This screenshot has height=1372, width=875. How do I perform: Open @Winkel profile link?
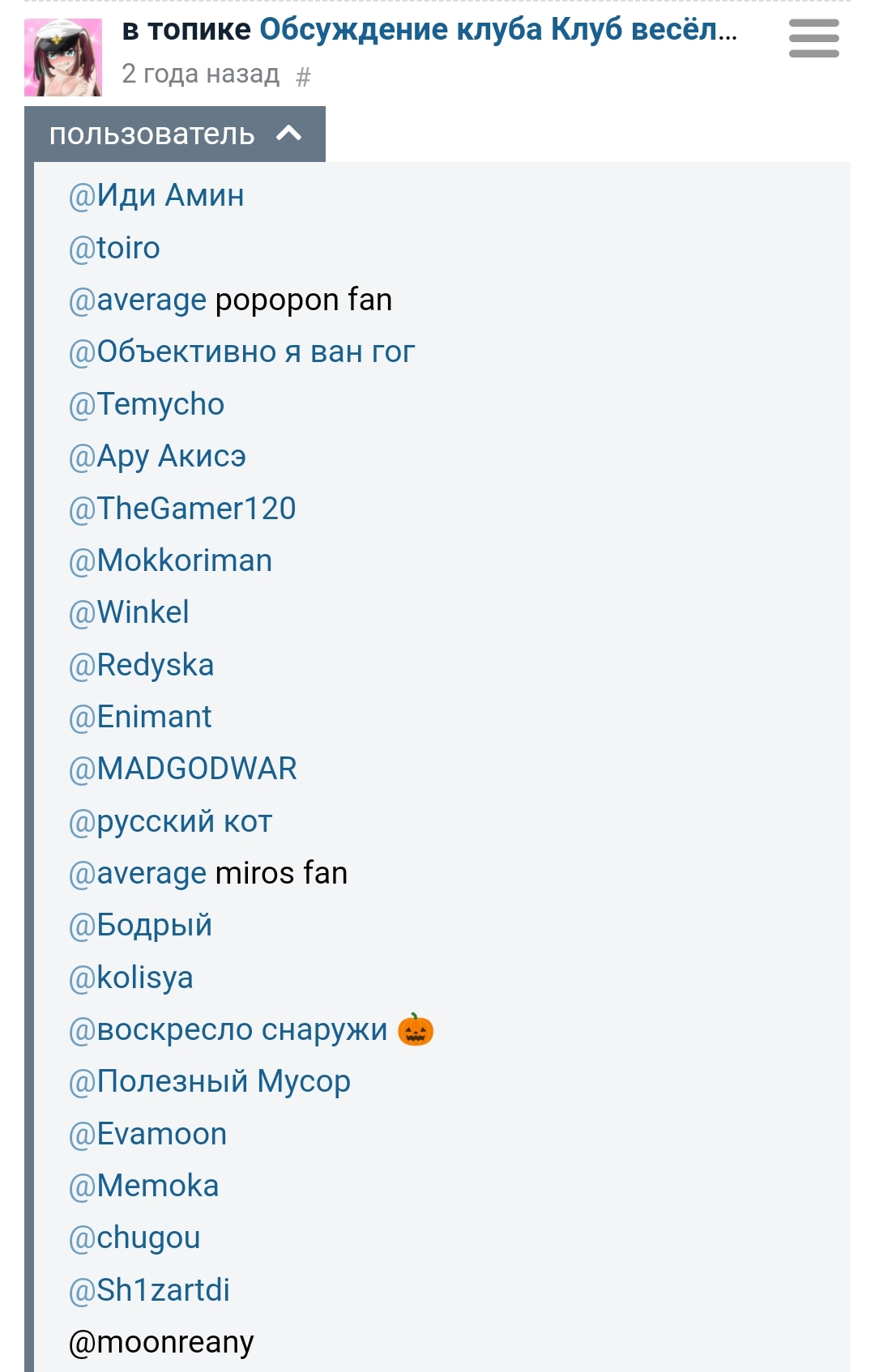129,612
